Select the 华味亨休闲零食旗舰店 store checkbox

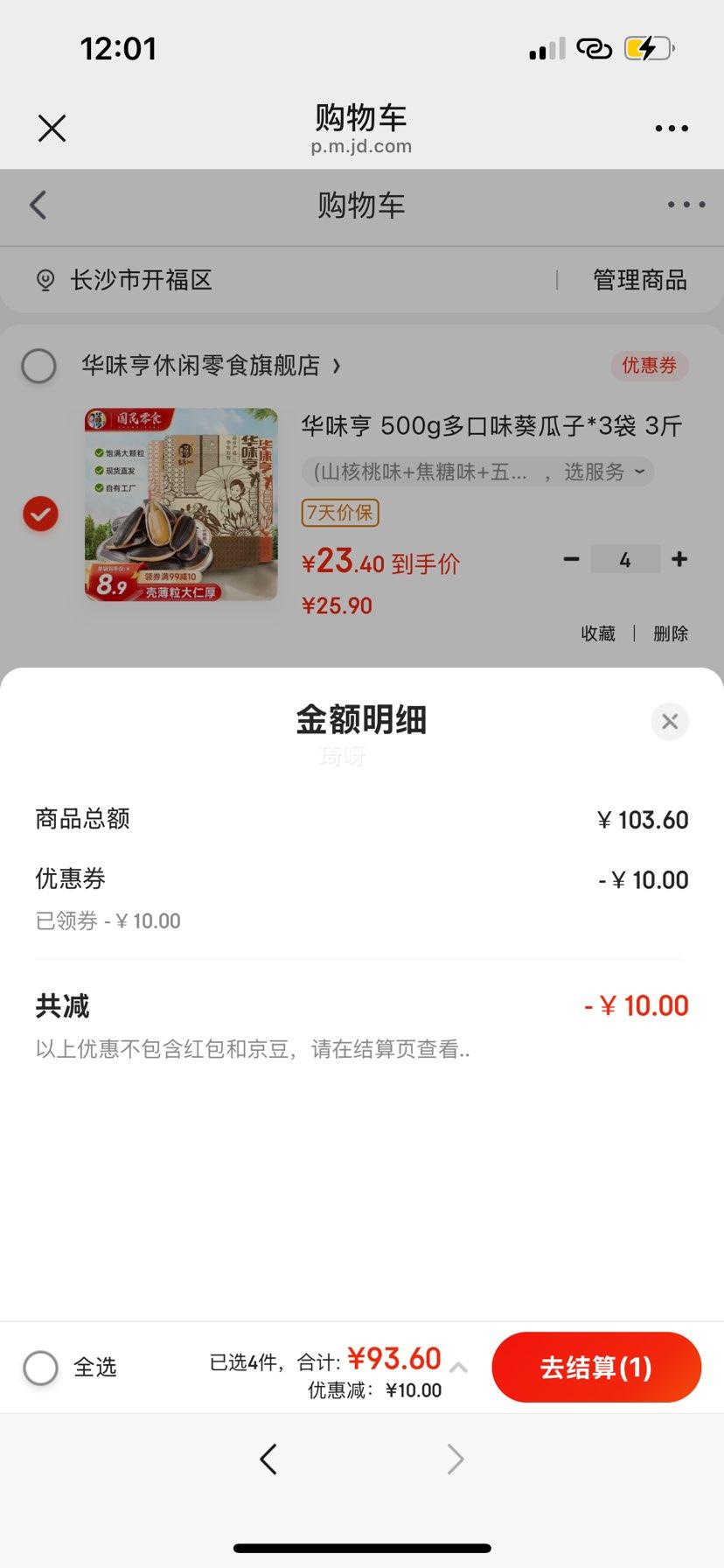pyautogui.click(x=38, y=366)
